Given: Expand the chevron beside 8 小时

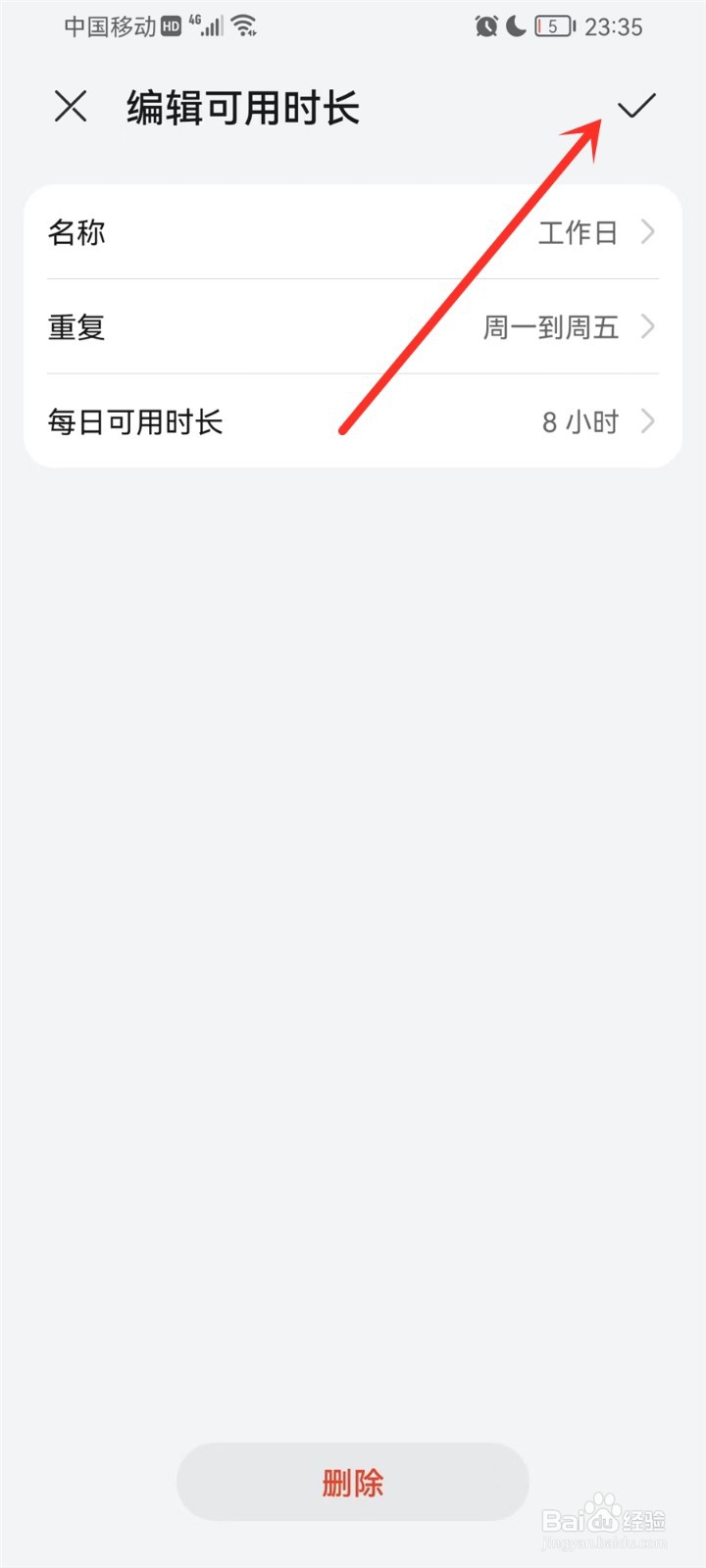Looking at the screenshot, I should pyautogui.click(x=648, y=421).
